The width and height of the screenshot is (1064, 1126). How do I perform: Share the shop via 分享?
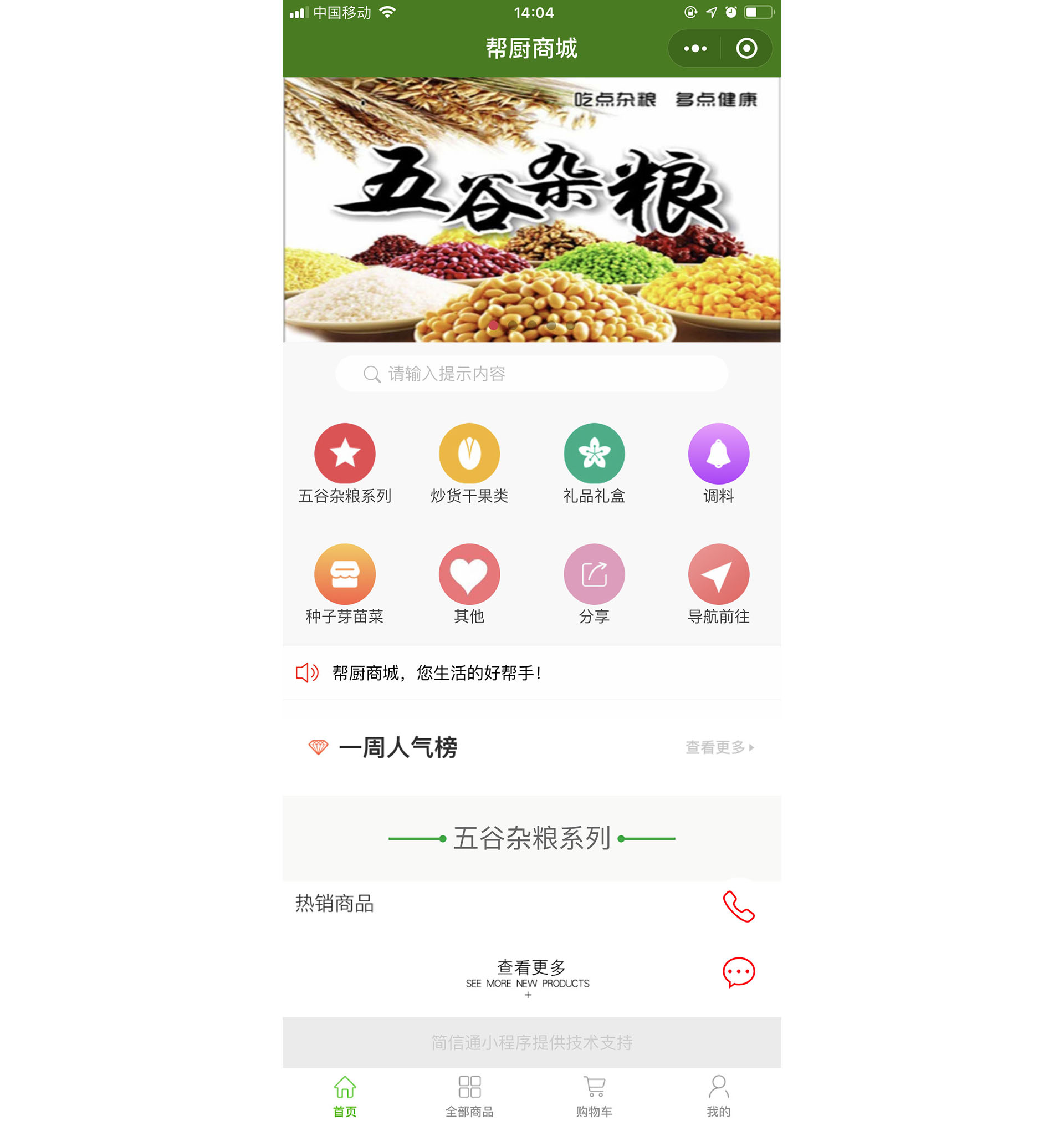click(x=594, y=583)
